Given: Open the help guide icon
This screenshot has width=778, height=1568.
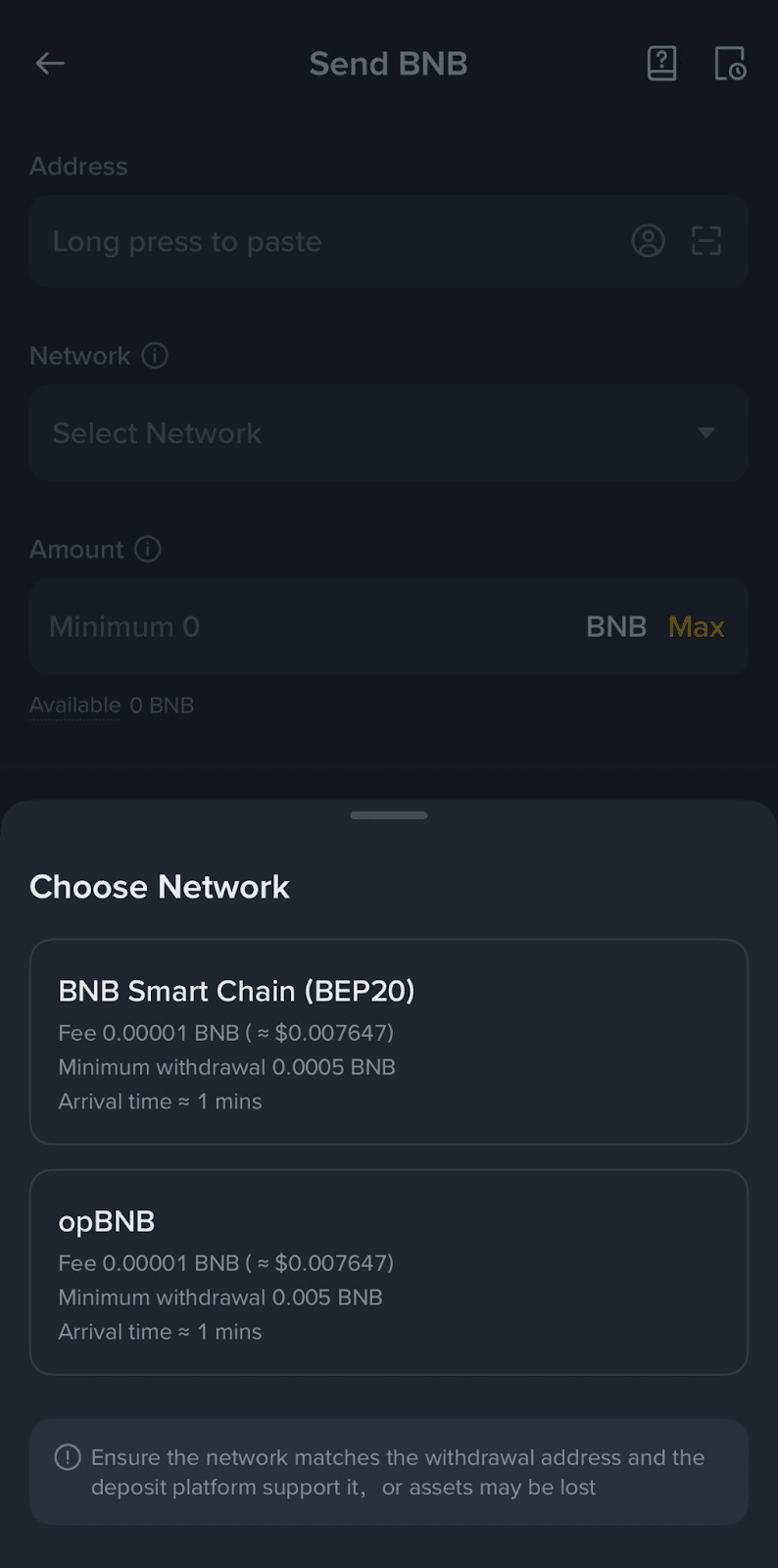Looking at the screenshot, I should (x=661, y=64).
